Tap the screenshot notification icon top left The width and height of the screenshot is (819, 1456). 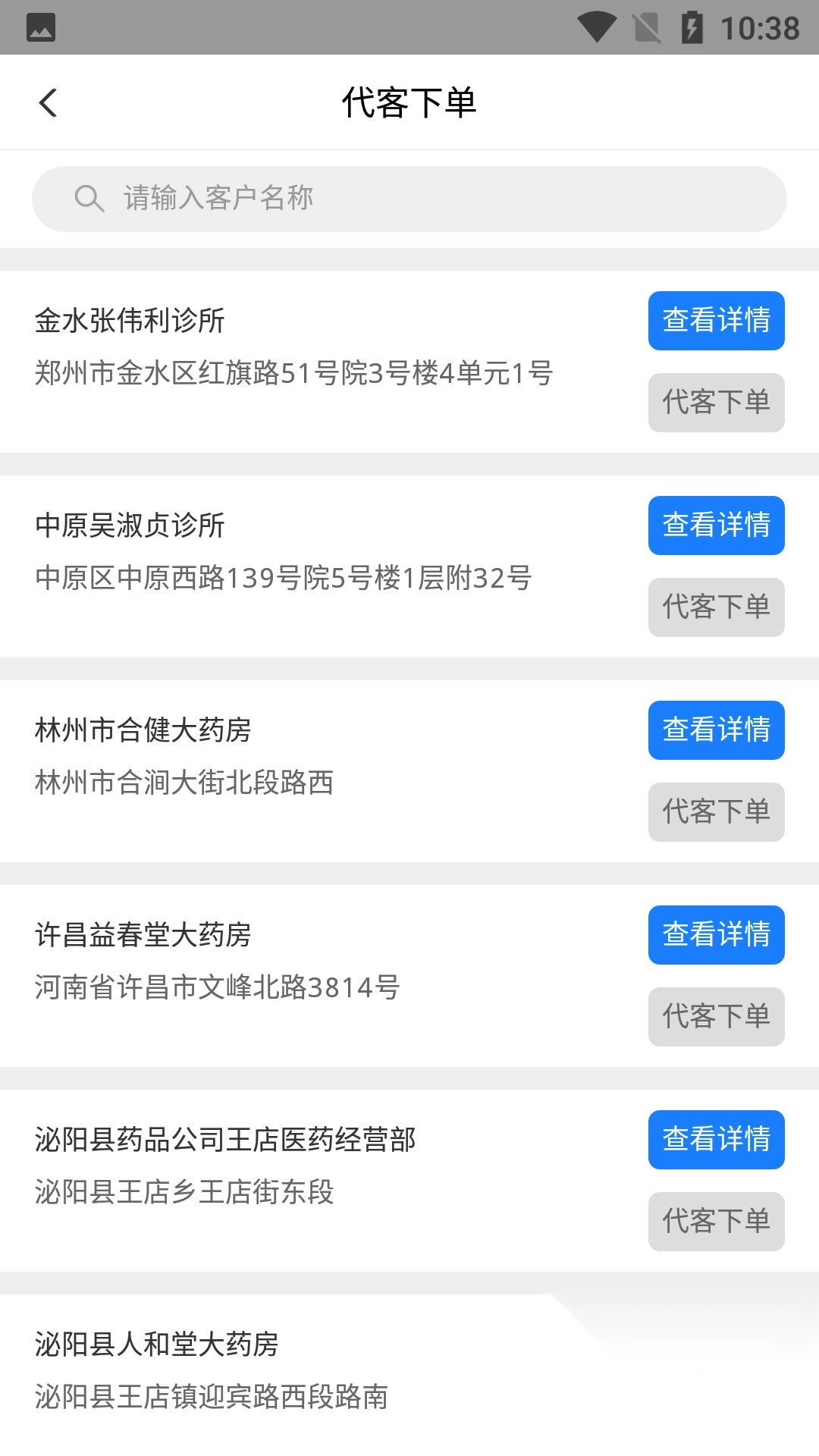(x=42, y=28)
